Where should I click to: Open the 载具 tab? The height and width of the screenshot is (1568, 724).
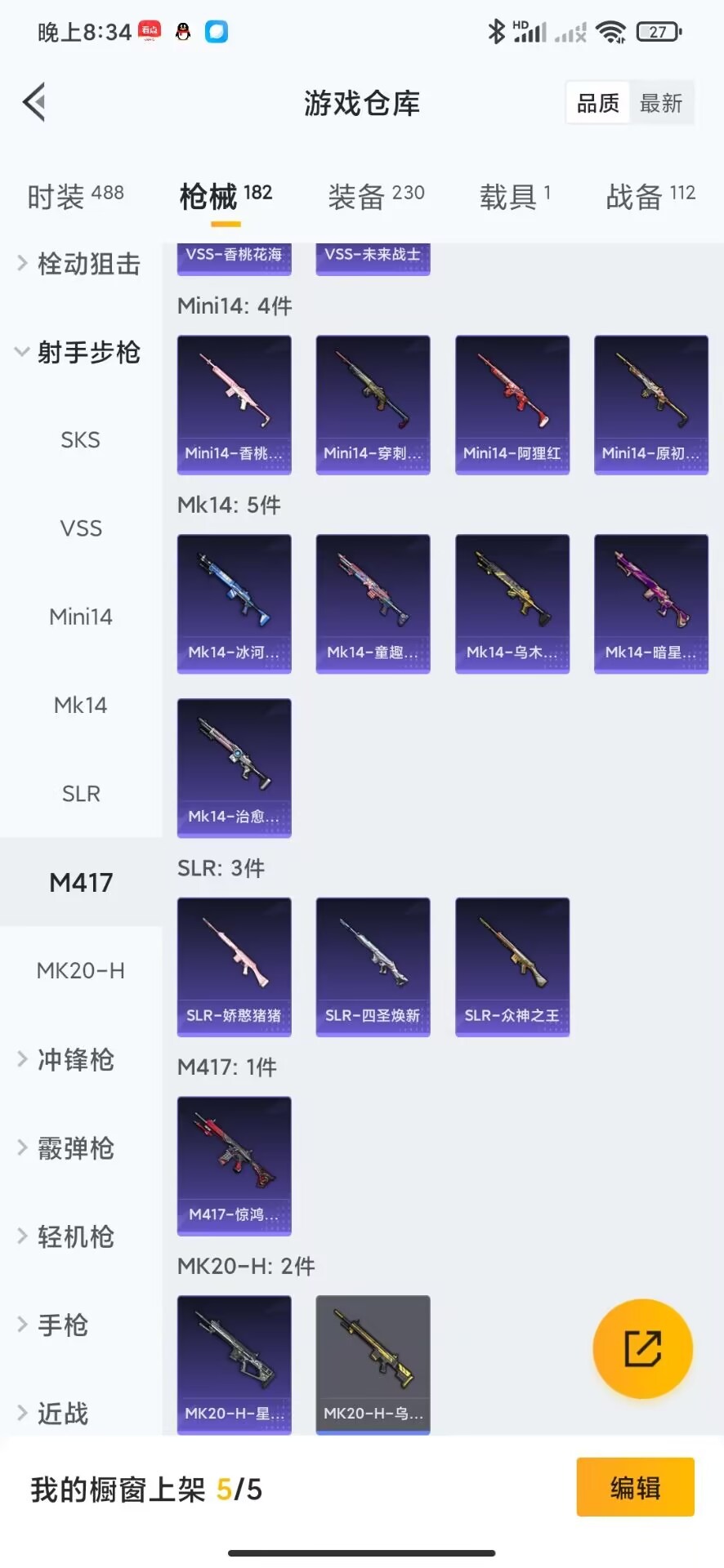pos(515,196)
